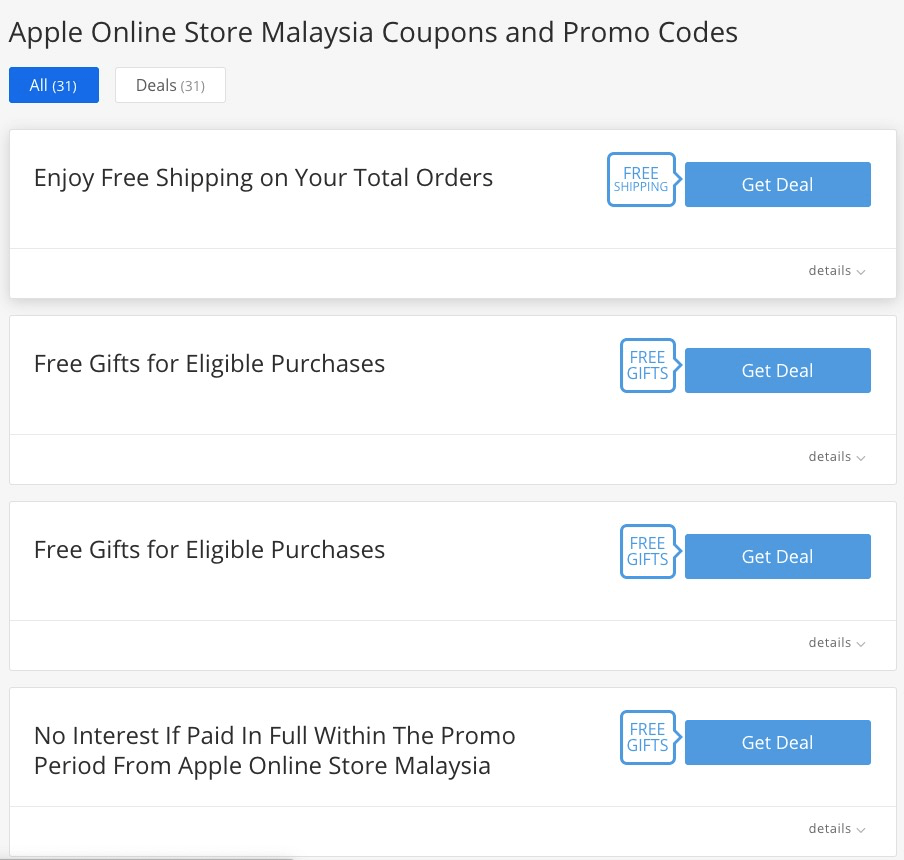
Task: Get Deal for No Interest If Paid offer
Action: (777, 742)
